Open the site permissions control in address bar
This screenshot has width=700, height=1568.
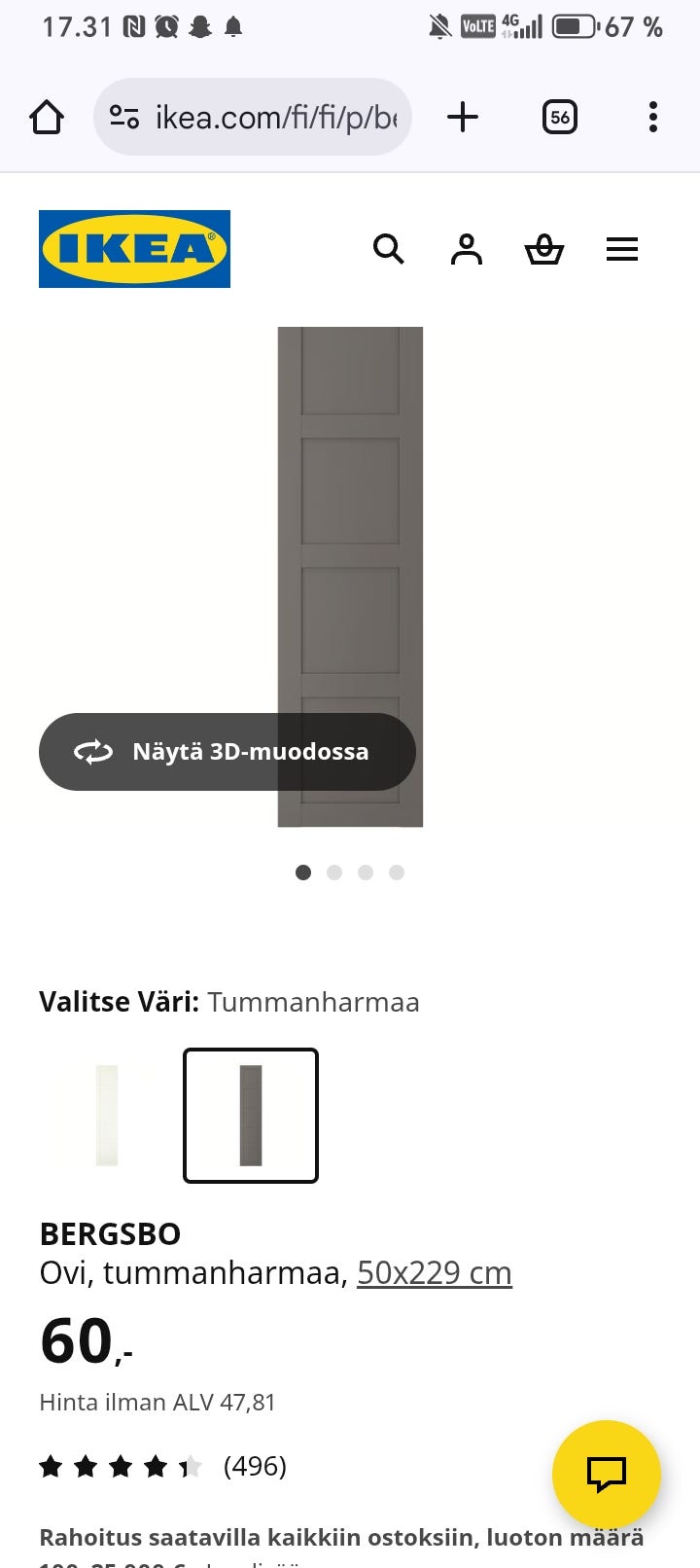pyautogui.click(x=123, y=117)
